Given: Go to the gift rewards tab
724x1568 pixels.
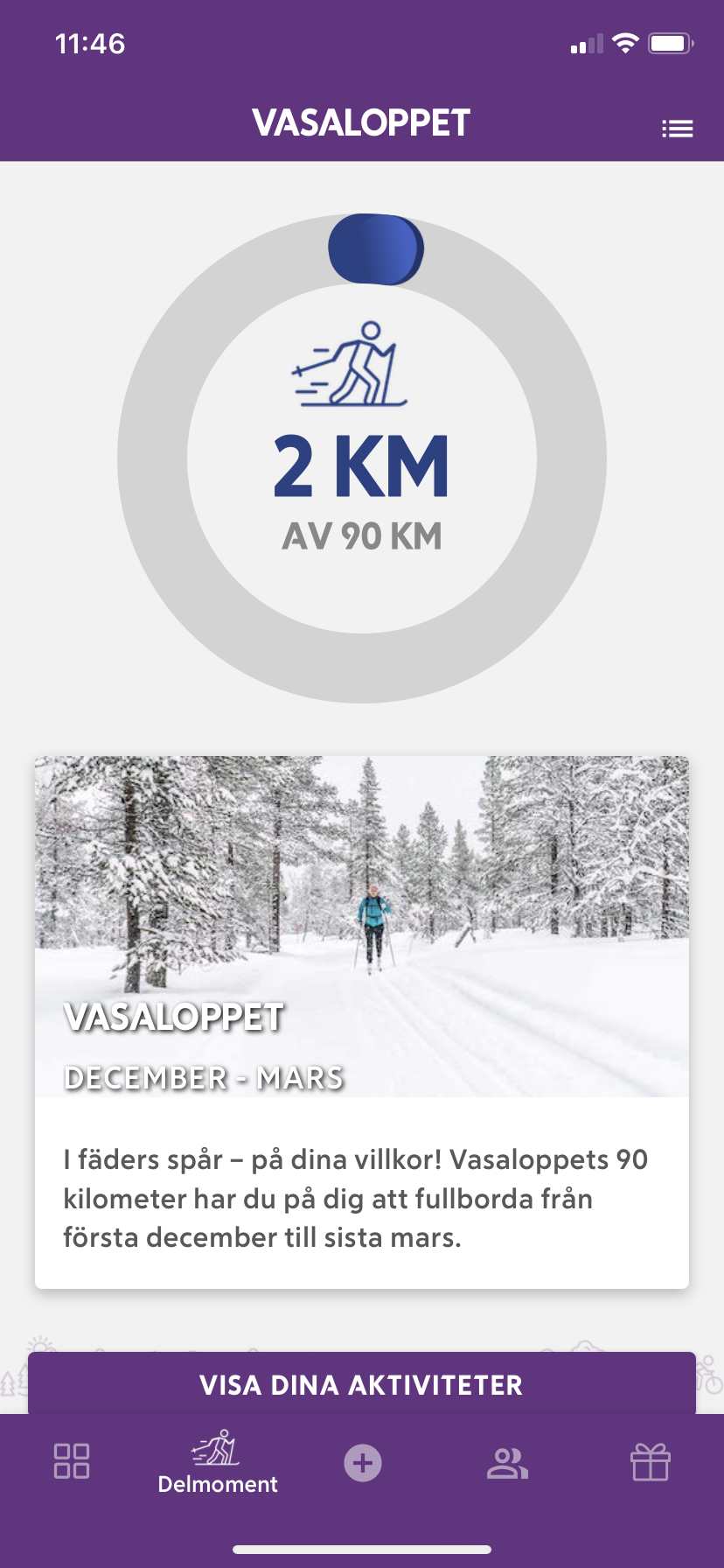Looking at the screenshot, I should coord(651,1461).
